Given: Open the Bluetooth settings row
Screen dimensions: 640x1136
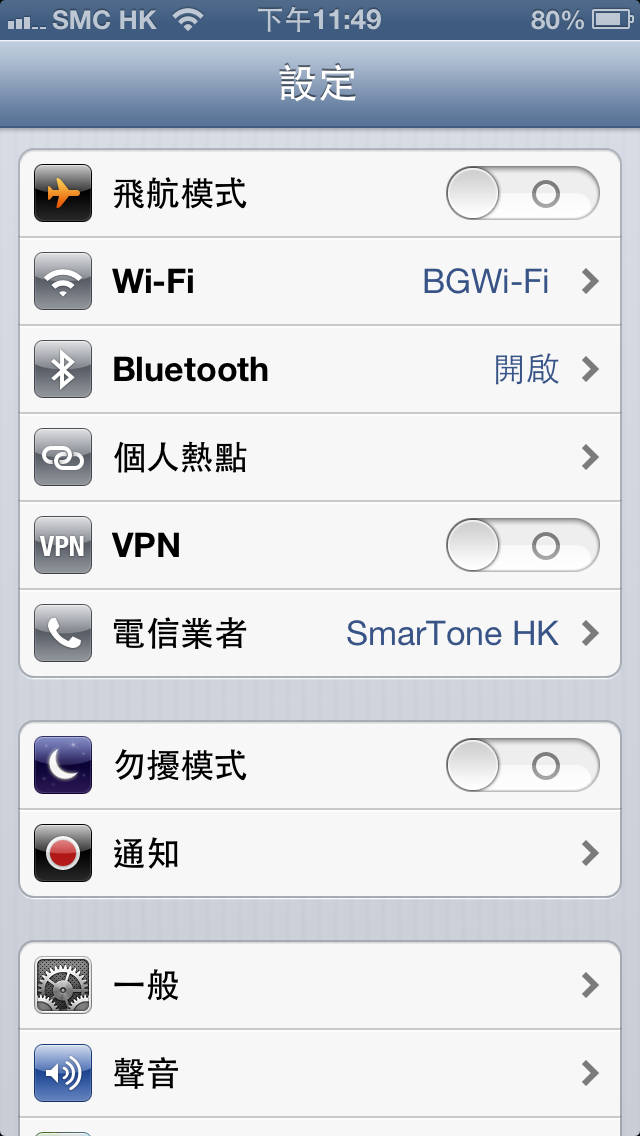Looking at the screenshot, I should [x=320, y=370].
